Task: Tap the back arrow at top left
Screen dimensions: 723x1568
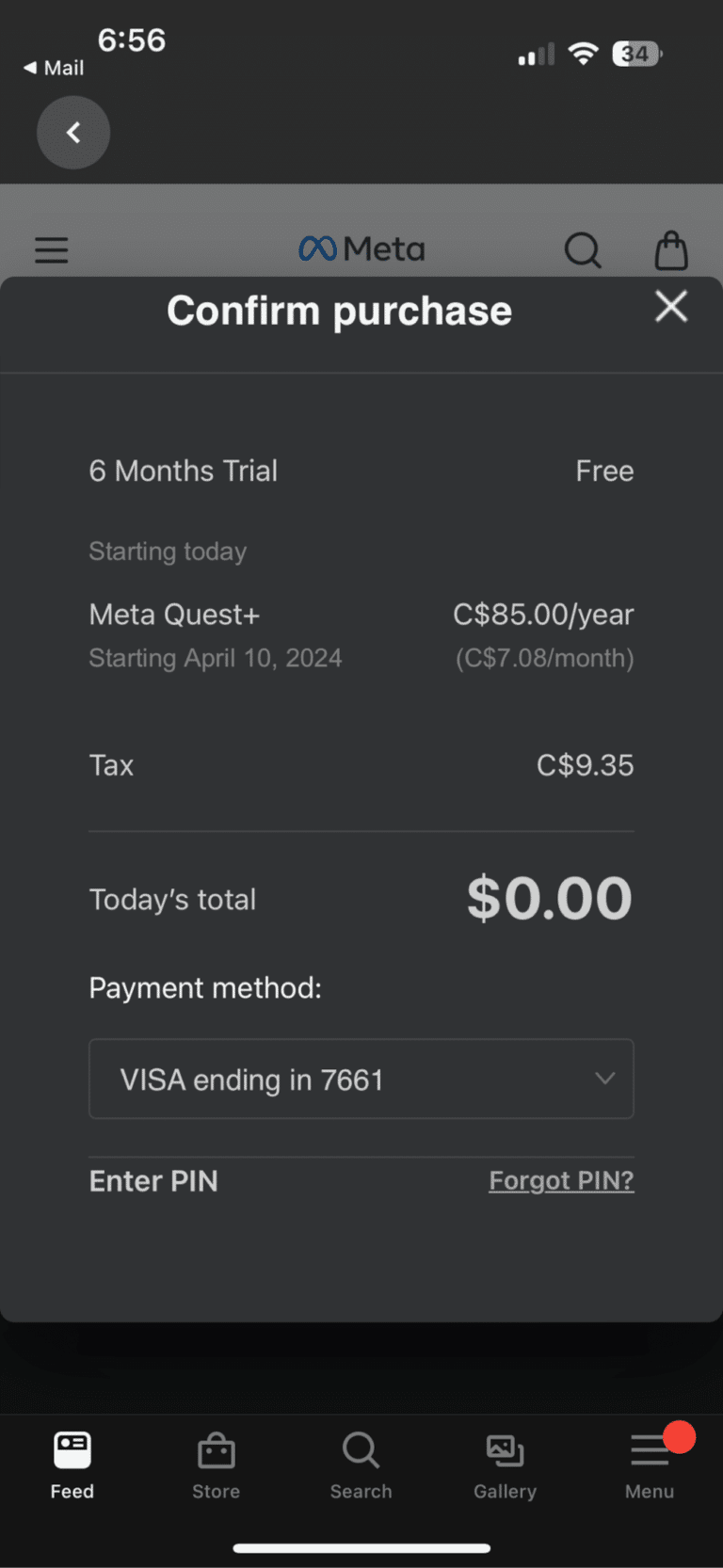Action: tap(72, 132)
